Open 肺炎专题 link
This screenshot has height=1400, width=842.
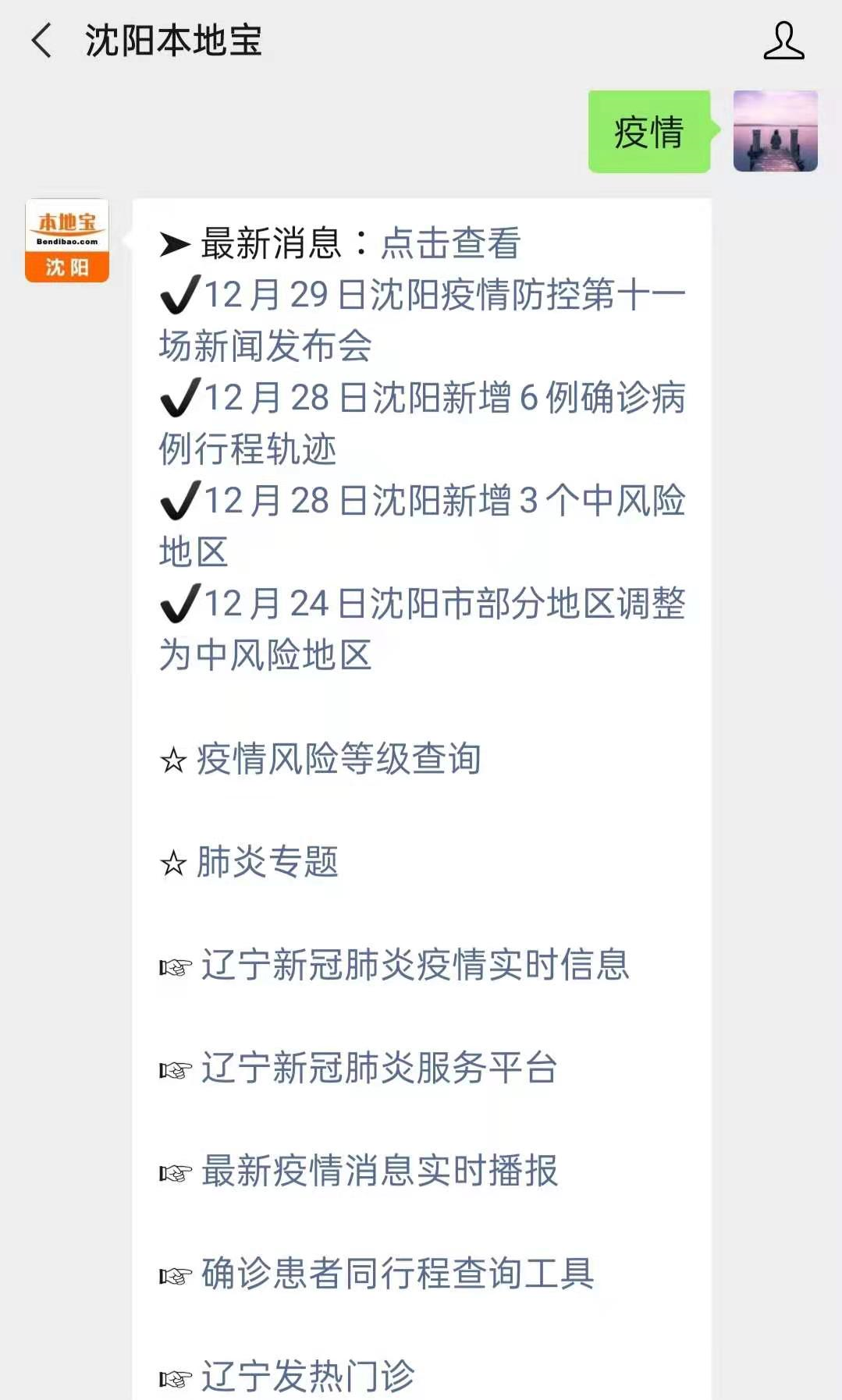click(267, 862)
